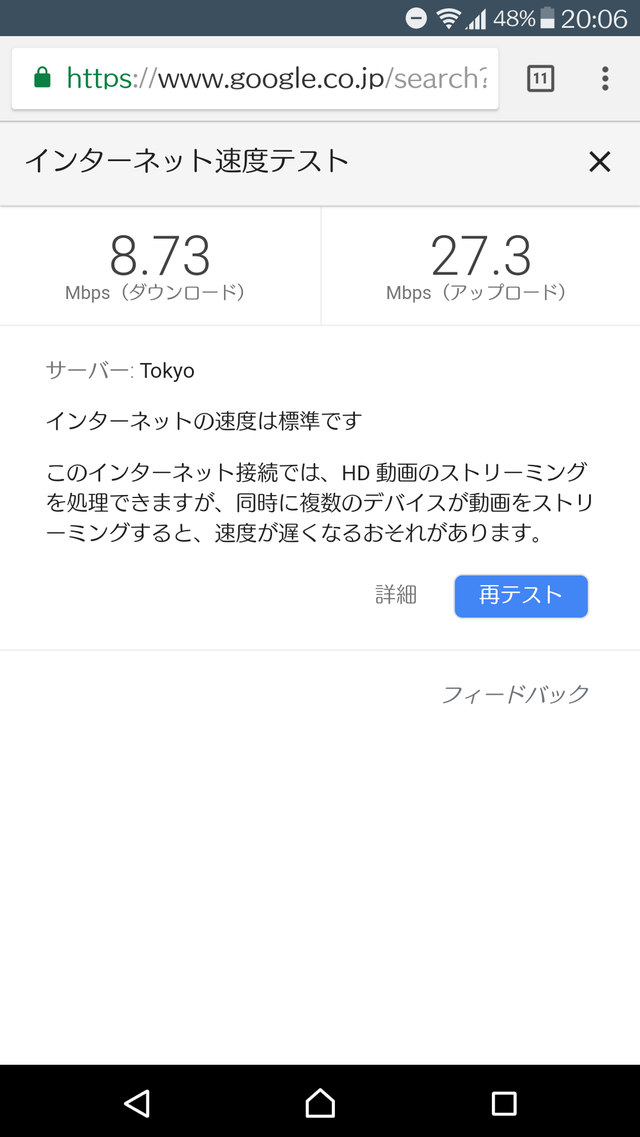
Task: Run the speed test again with 再テスト
Action: [x=521, y=596]
